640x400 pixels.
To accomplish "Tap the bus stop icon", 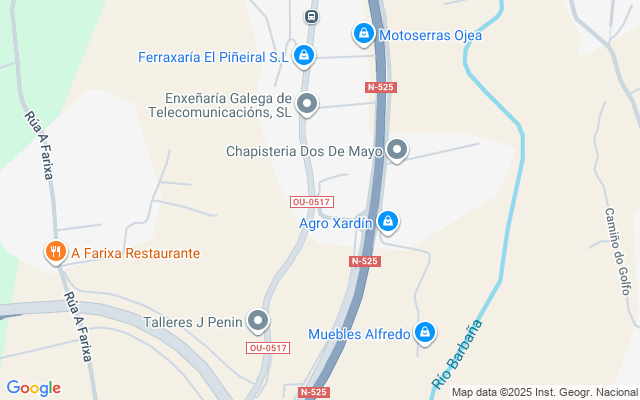I will point(311,16).
